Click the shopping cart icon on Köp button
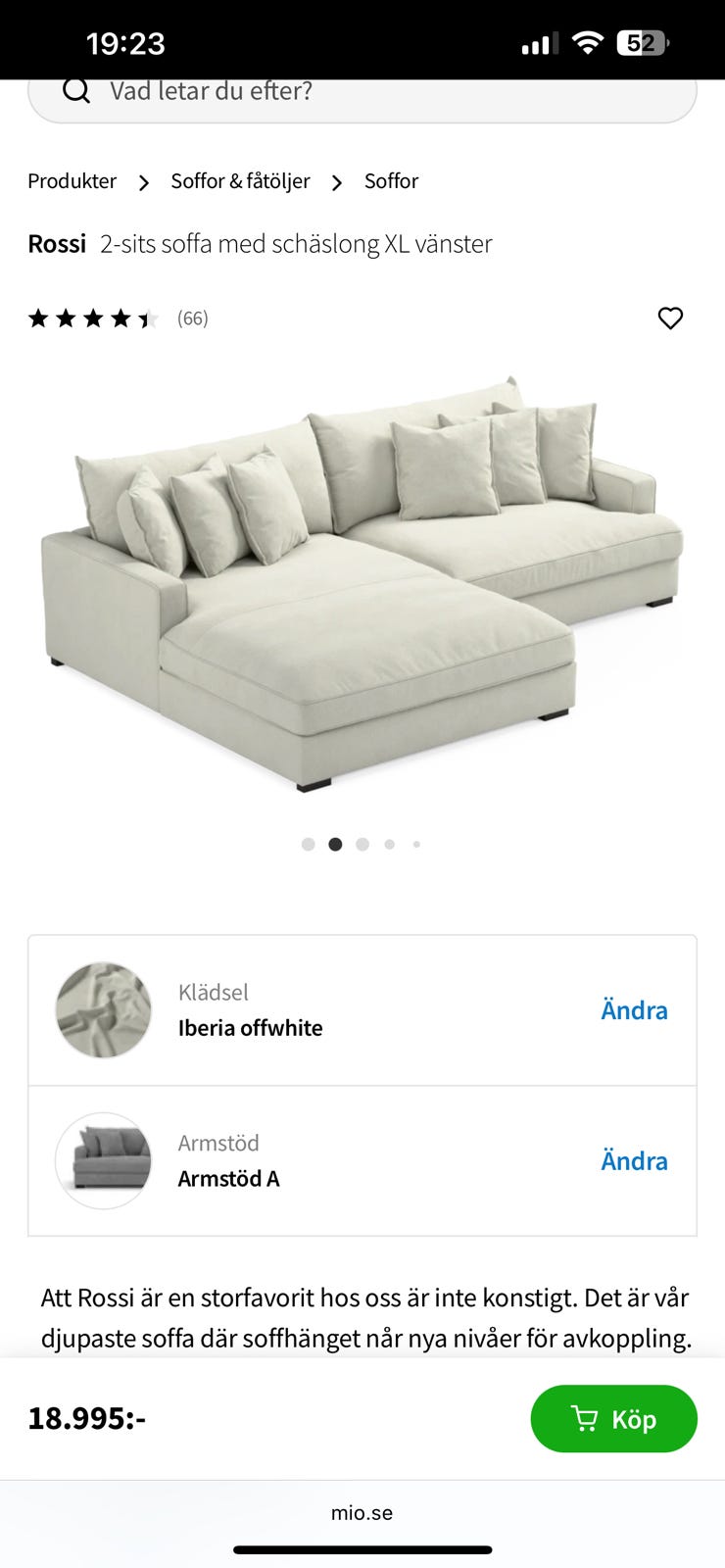 tap(585, 1418)
